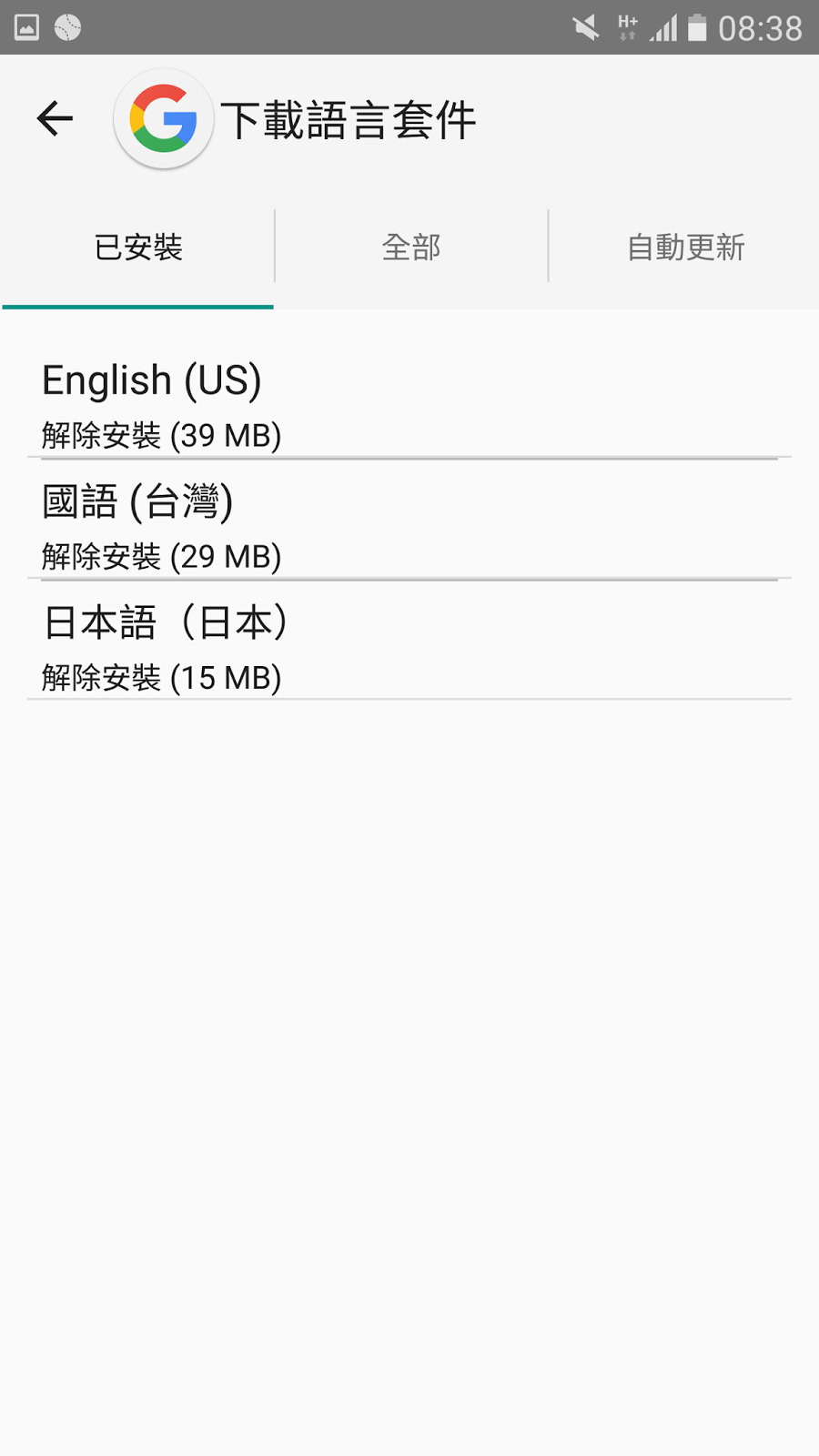Select the 已安裝 tab

[138, 248]
